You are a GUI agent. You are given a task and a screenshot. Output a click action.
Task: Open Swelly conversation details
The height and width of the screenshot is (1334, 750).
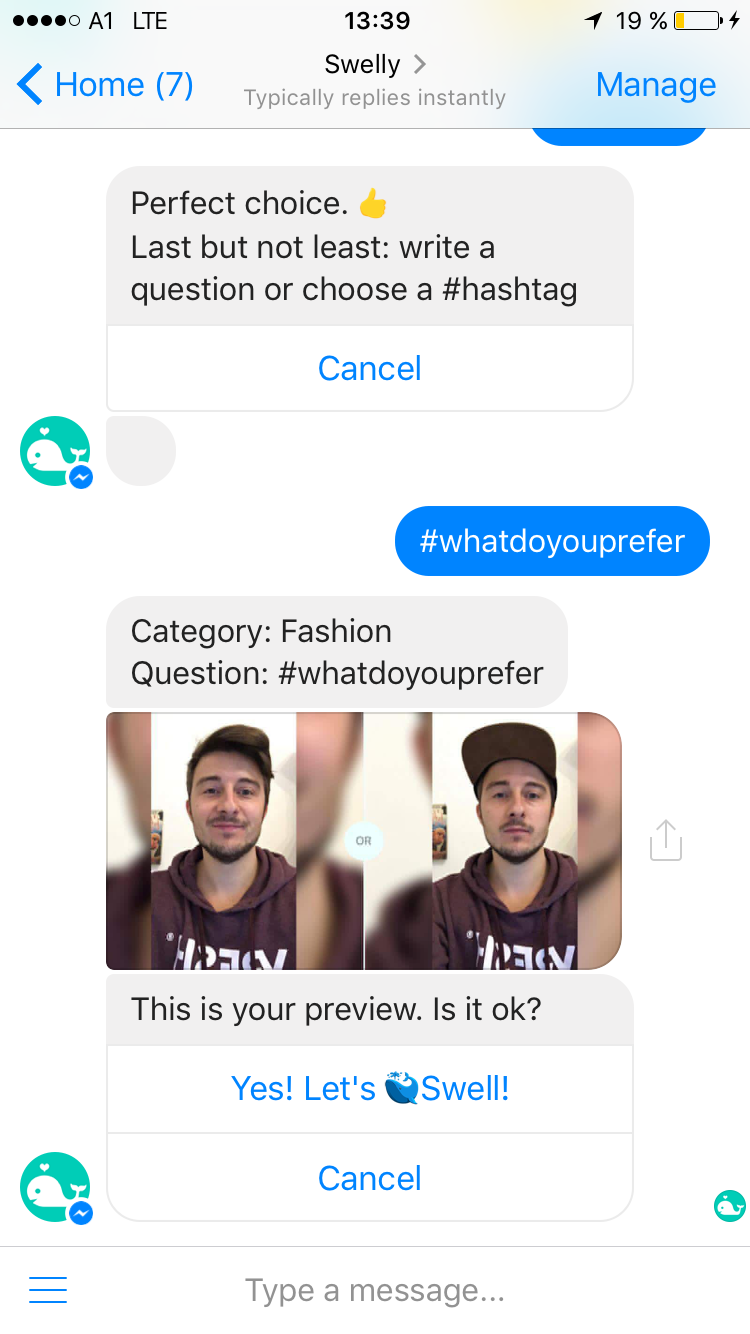375,66
